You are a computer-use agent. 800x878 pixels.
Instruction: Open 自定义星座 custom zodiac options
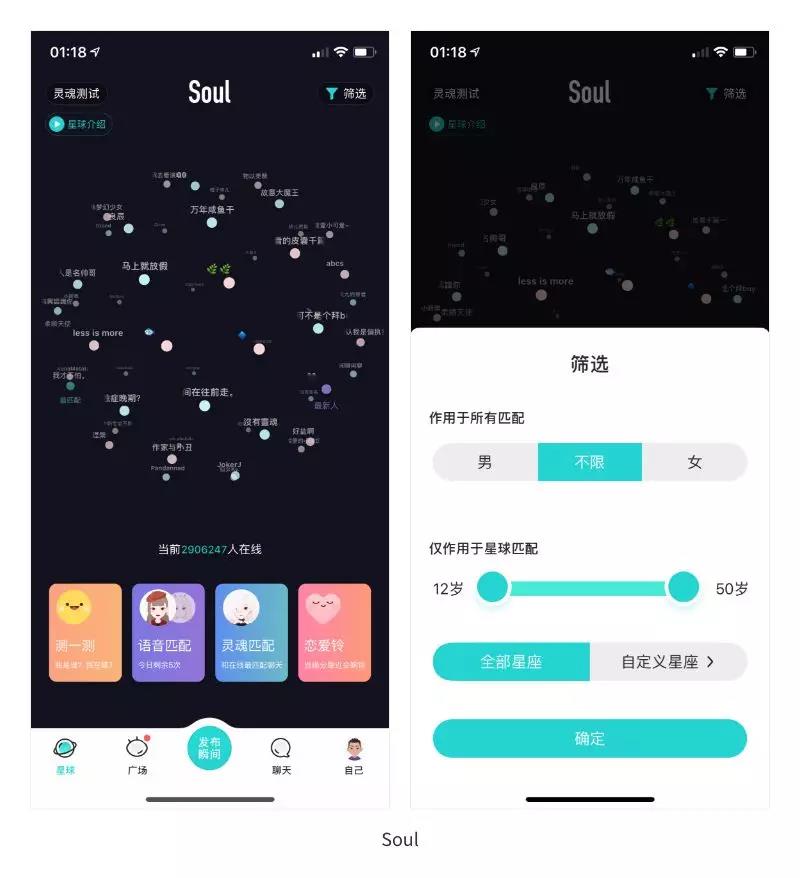pyautogui.click(x=668, y=662)
